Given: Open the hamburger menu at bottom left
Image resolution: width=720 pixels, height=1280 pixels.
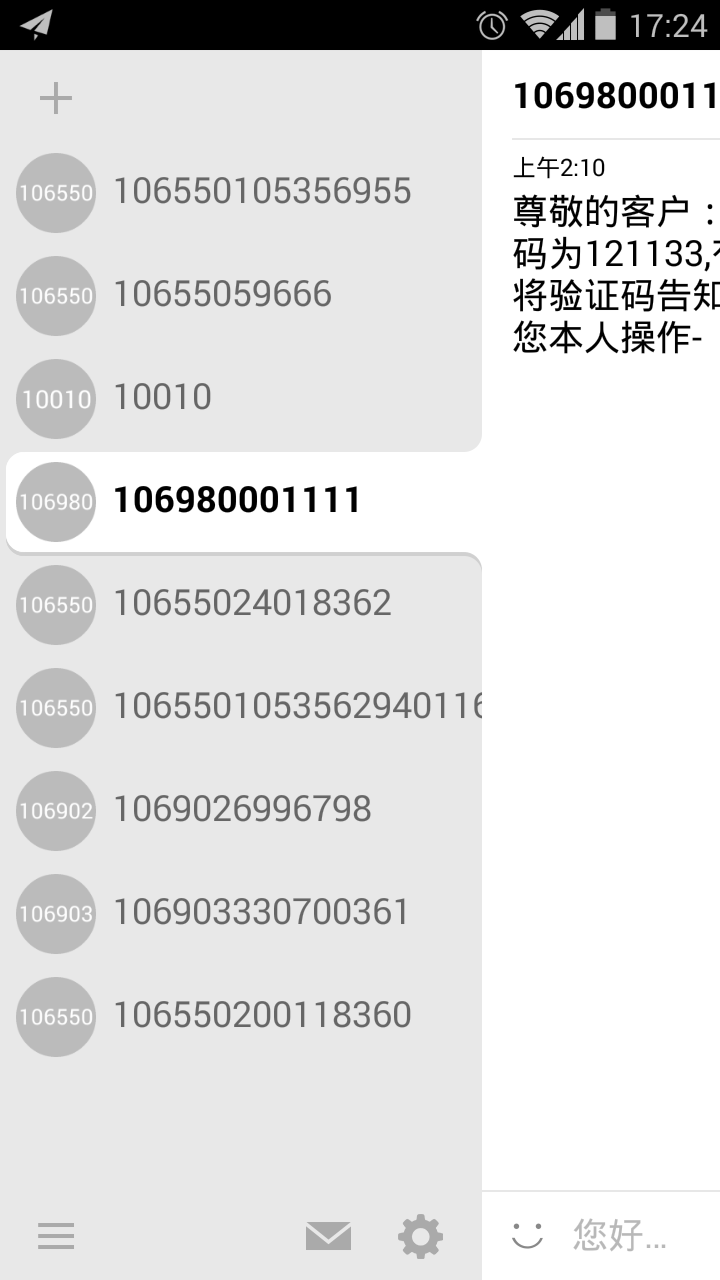Looking at the screenshot, I should tap(55, 1236).
